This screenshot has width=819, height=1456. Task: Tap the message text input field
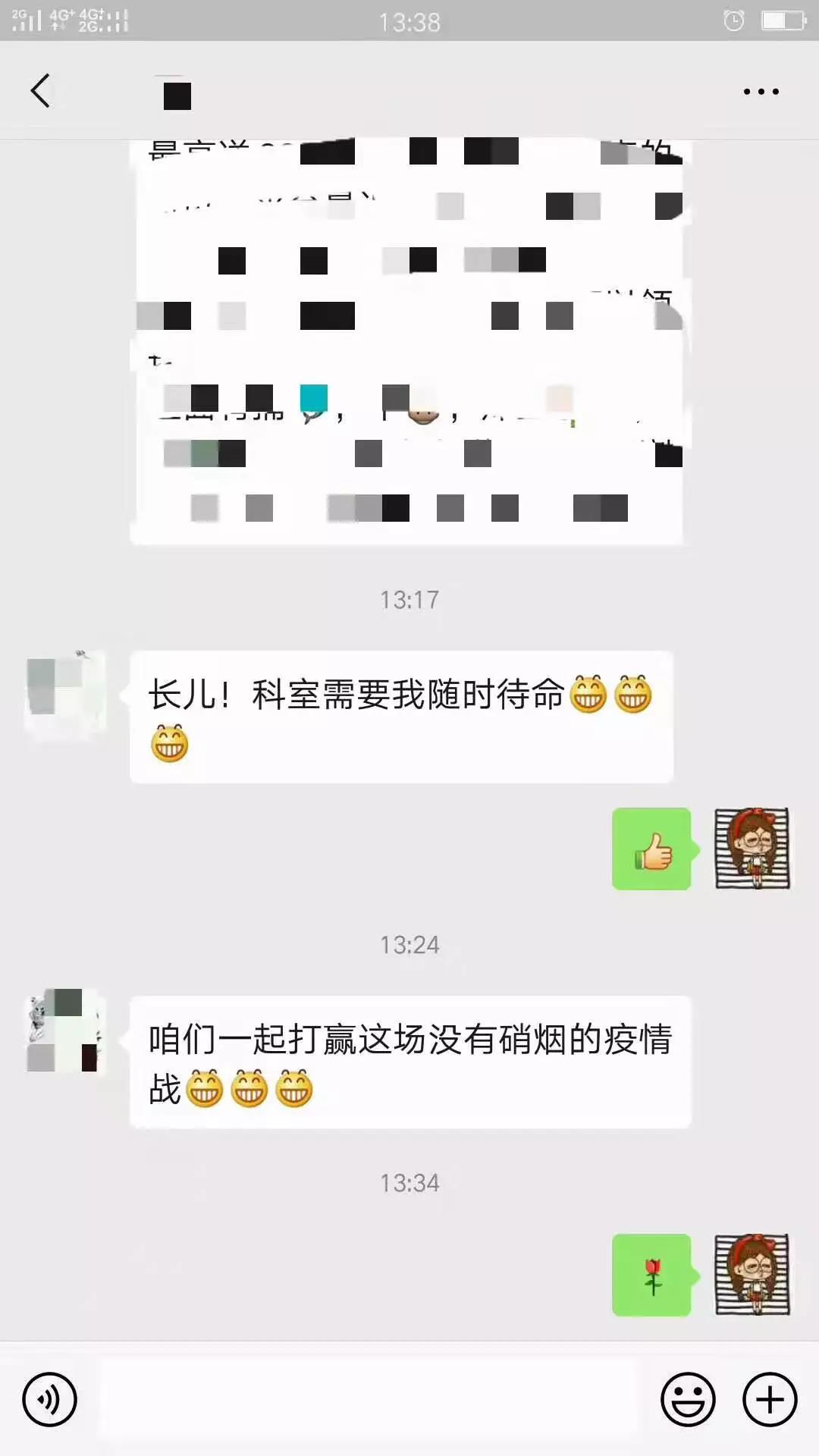pyautogui.click(x=368, y=1399)
